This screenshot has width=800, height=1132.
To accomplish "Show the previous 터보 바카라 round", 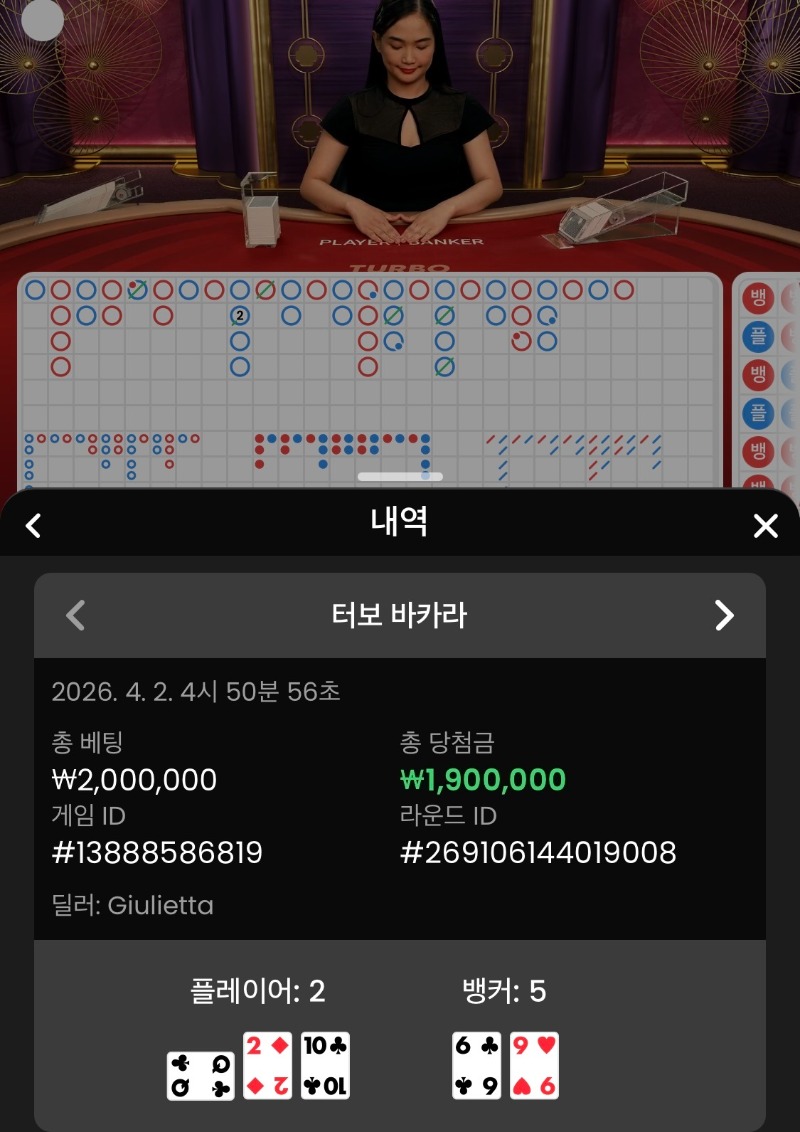I will [75, 615].
